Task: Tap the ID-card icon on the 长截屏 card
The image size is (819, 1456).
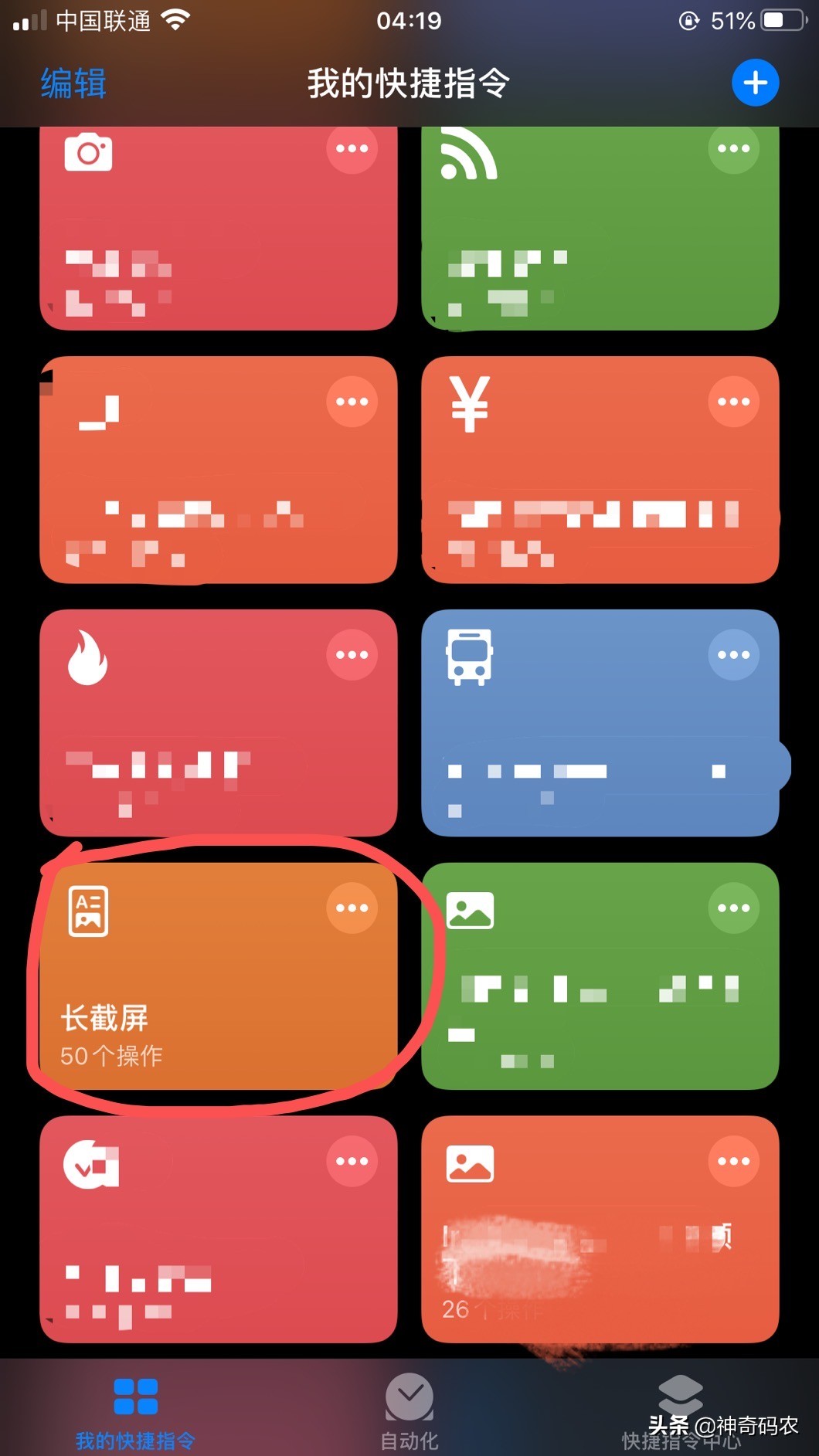Action: [x=88, y=910]
